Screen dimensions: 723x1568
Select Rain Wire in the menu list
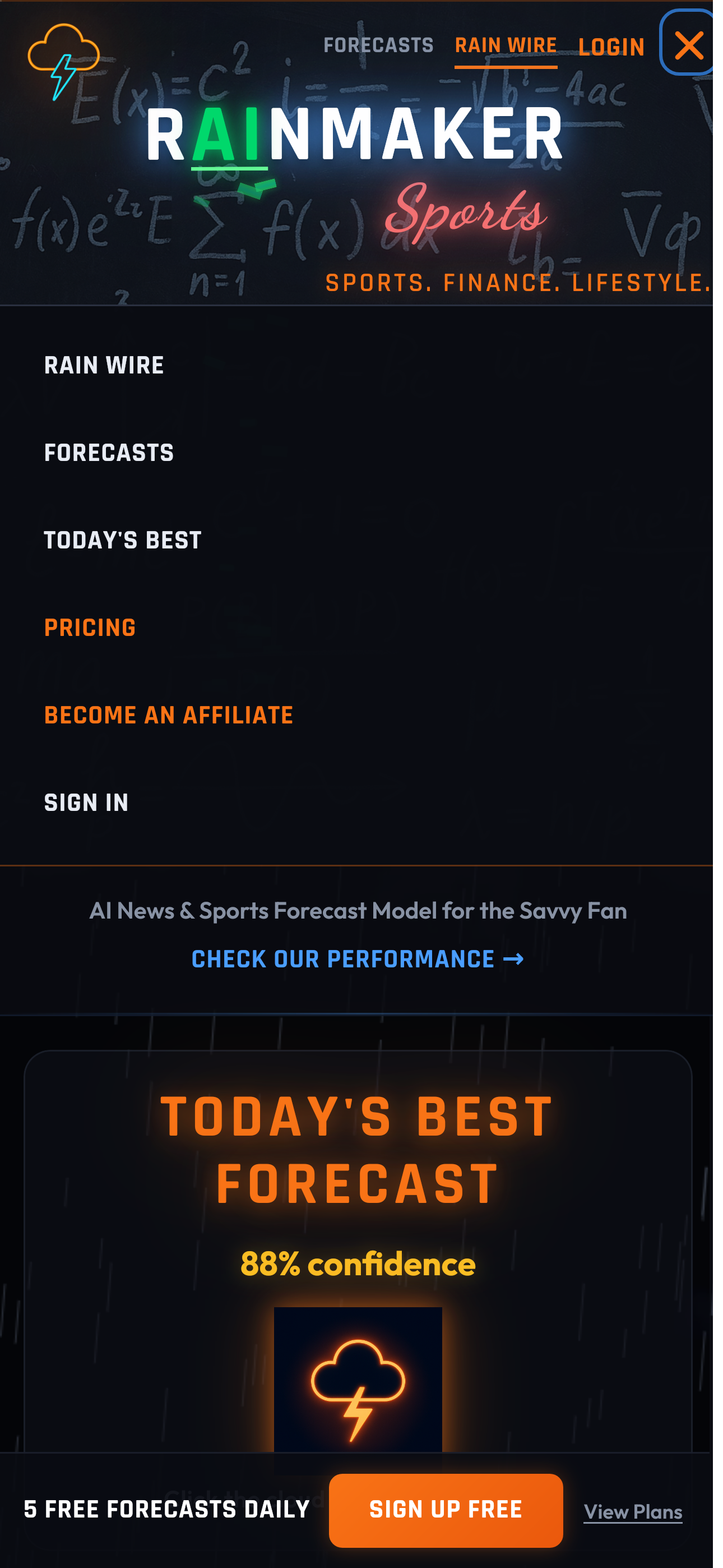(x=104, y=366)
